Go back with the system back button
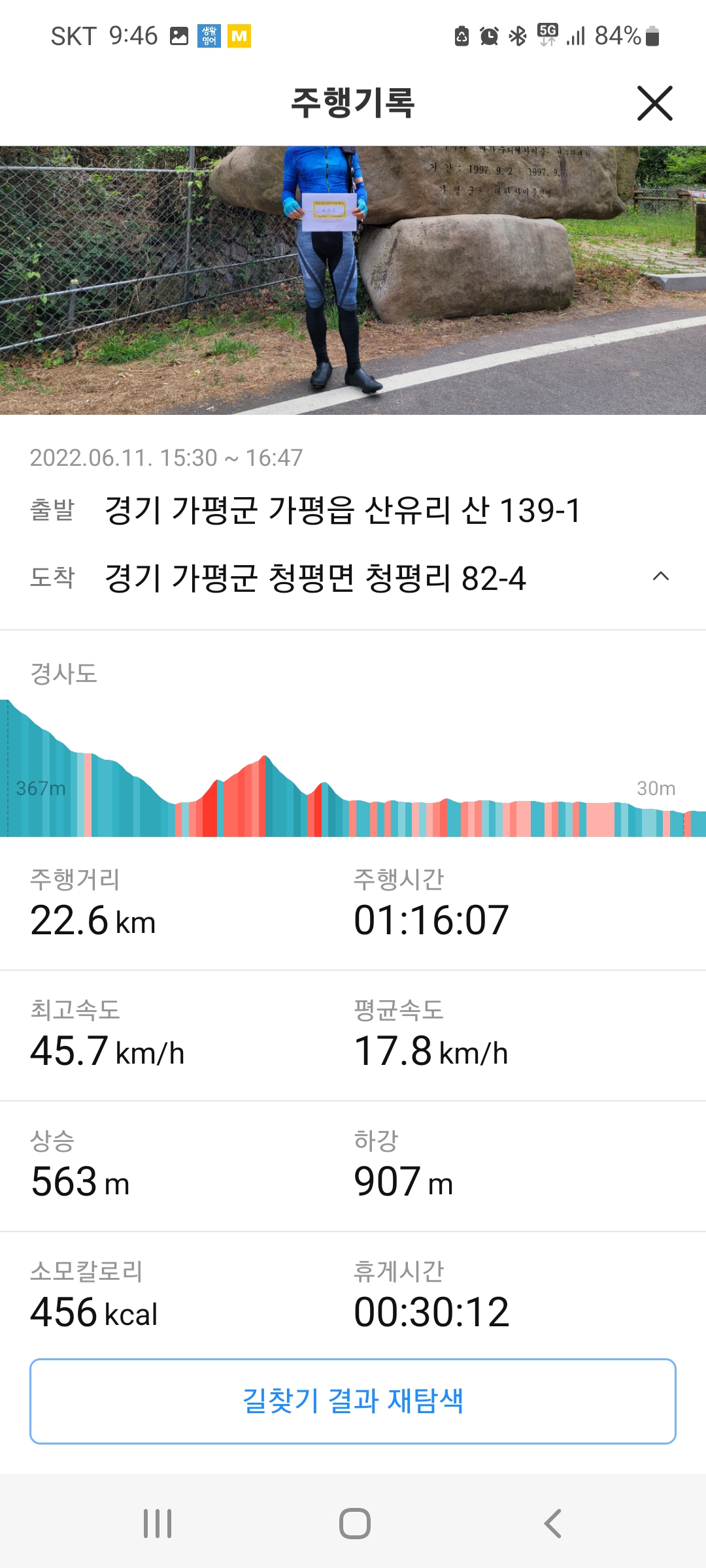The width and height of the screenshot is (706, 1568). point(552,1524)
